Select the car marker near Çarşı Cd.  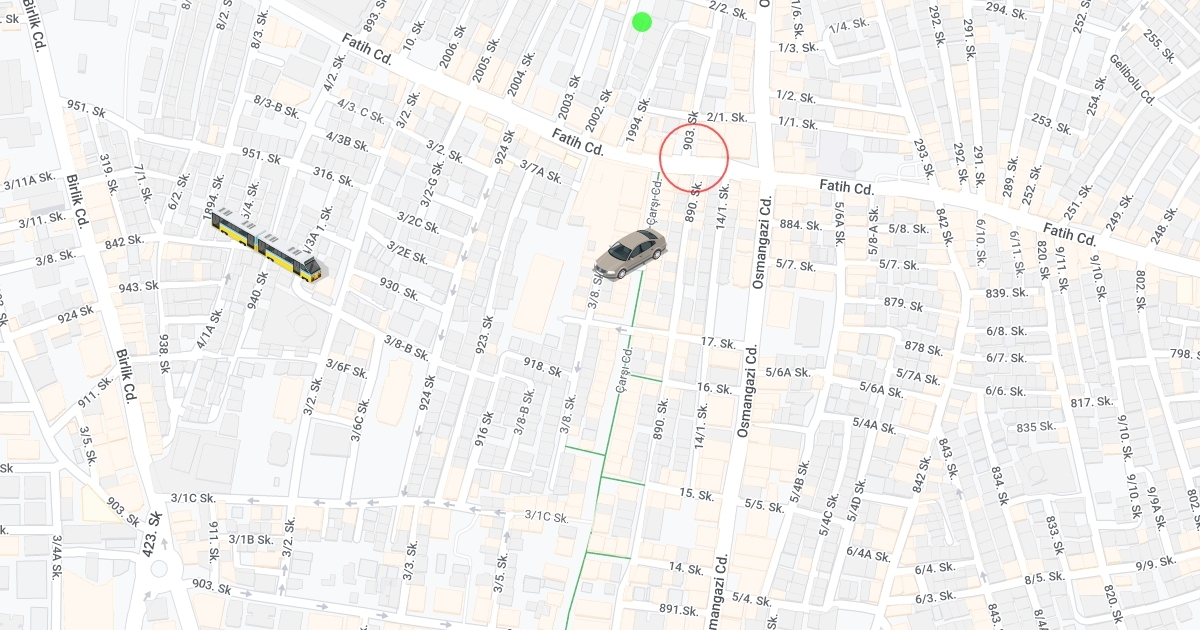pos(630,253)
